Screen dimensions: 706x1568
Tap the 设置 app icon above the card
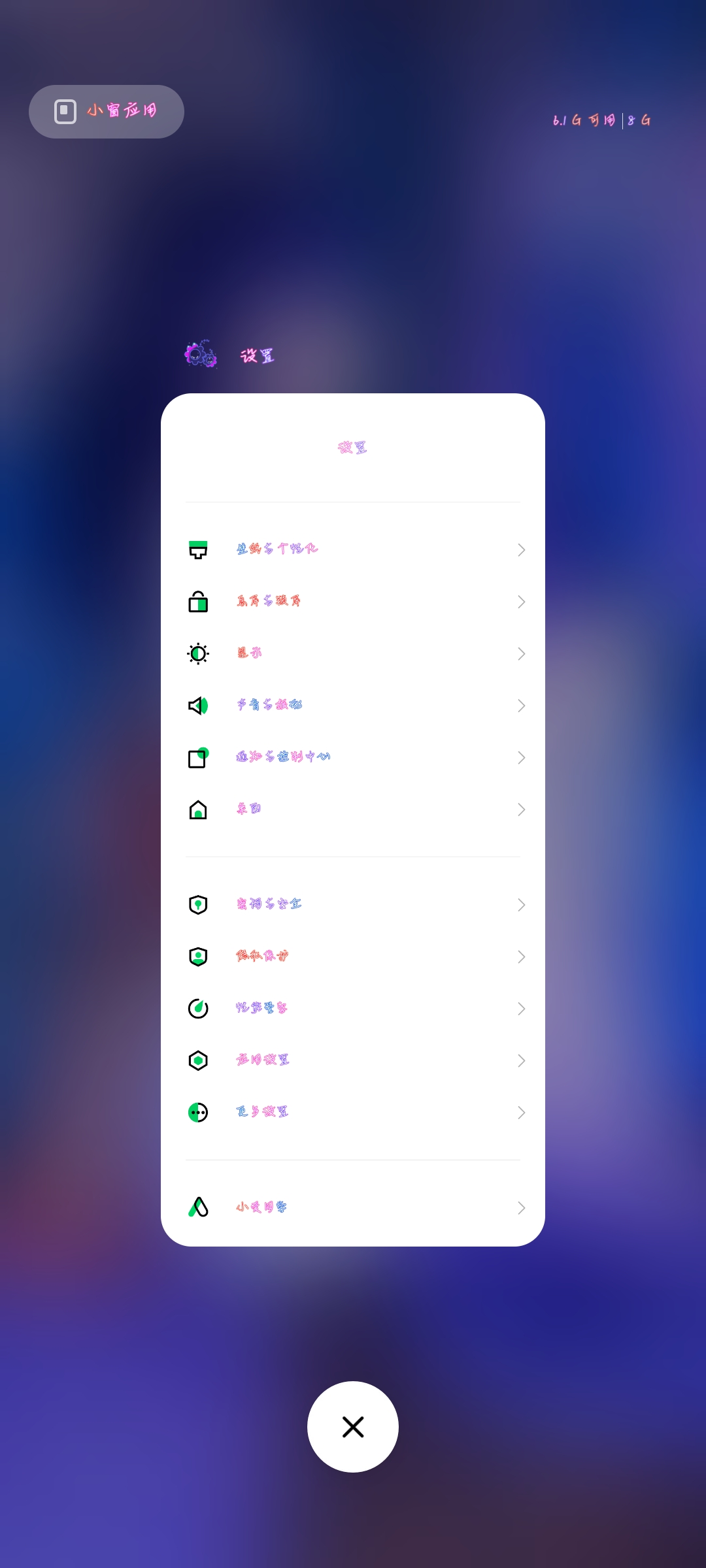(201, 355)
